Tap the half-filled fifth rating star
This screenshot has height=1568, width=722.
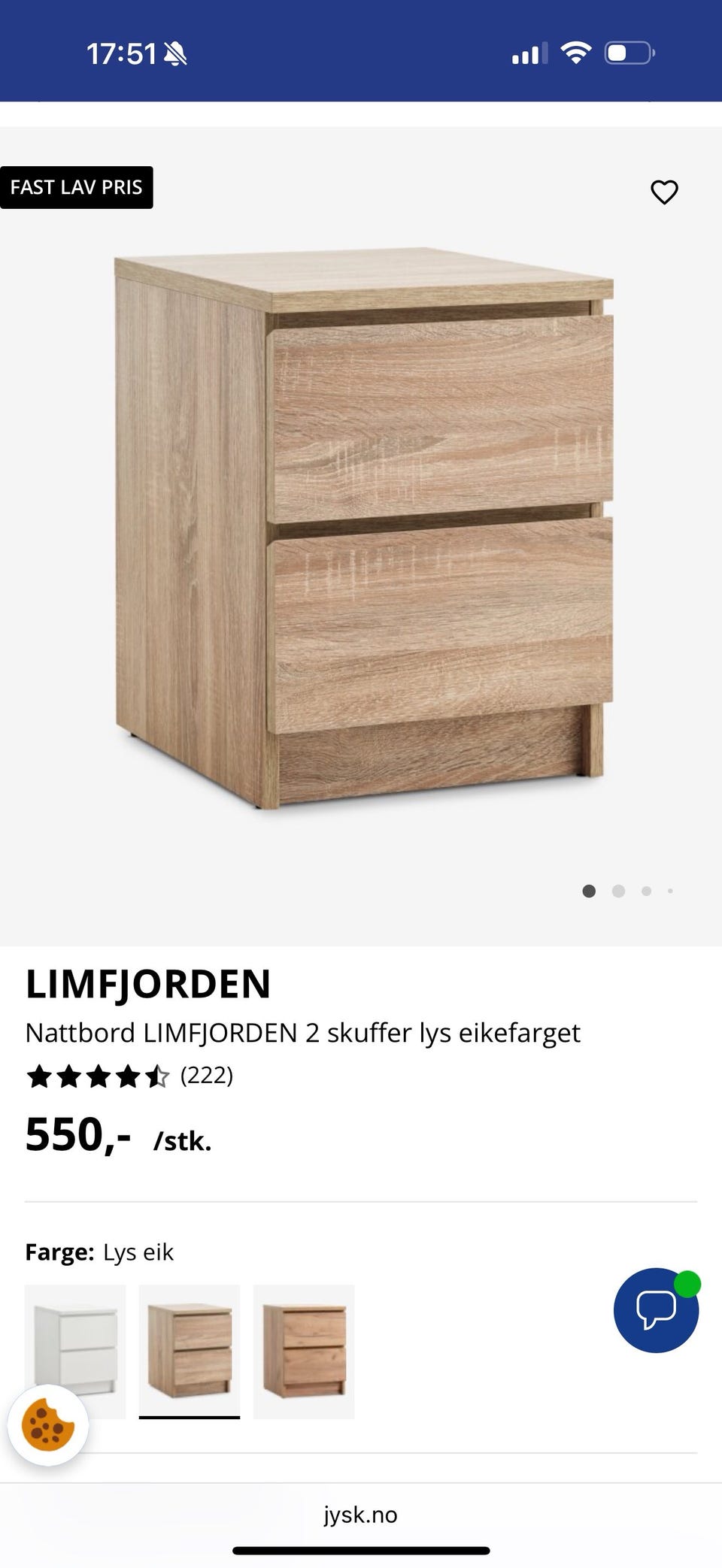156,1076
